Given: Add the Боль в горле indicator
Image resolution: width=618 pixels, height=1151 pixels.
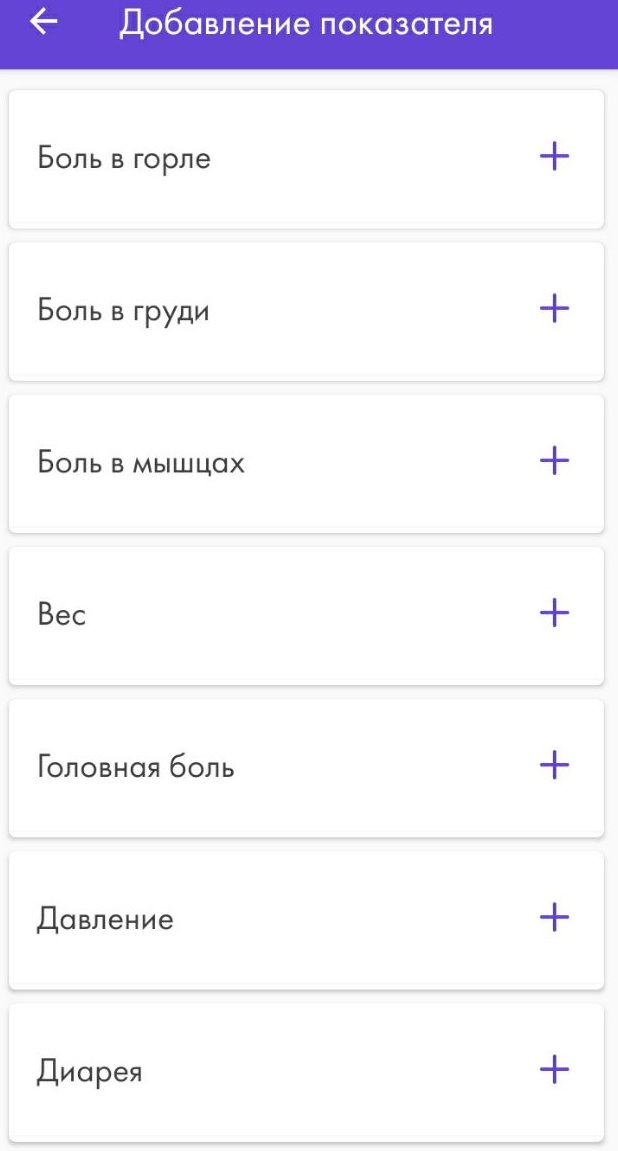Looking at the screenshot, I should [554, 156].
